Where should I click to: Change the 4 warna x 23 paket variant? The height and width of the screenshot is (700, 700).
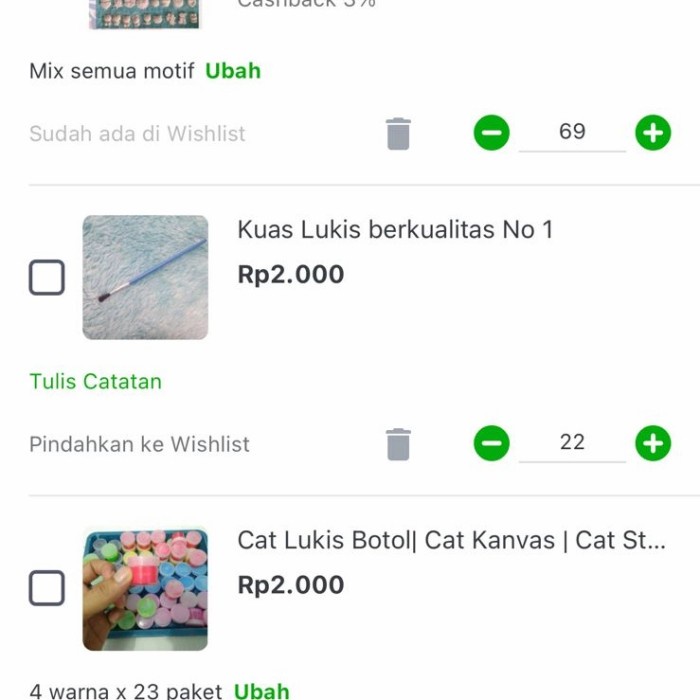click(261, 690)
